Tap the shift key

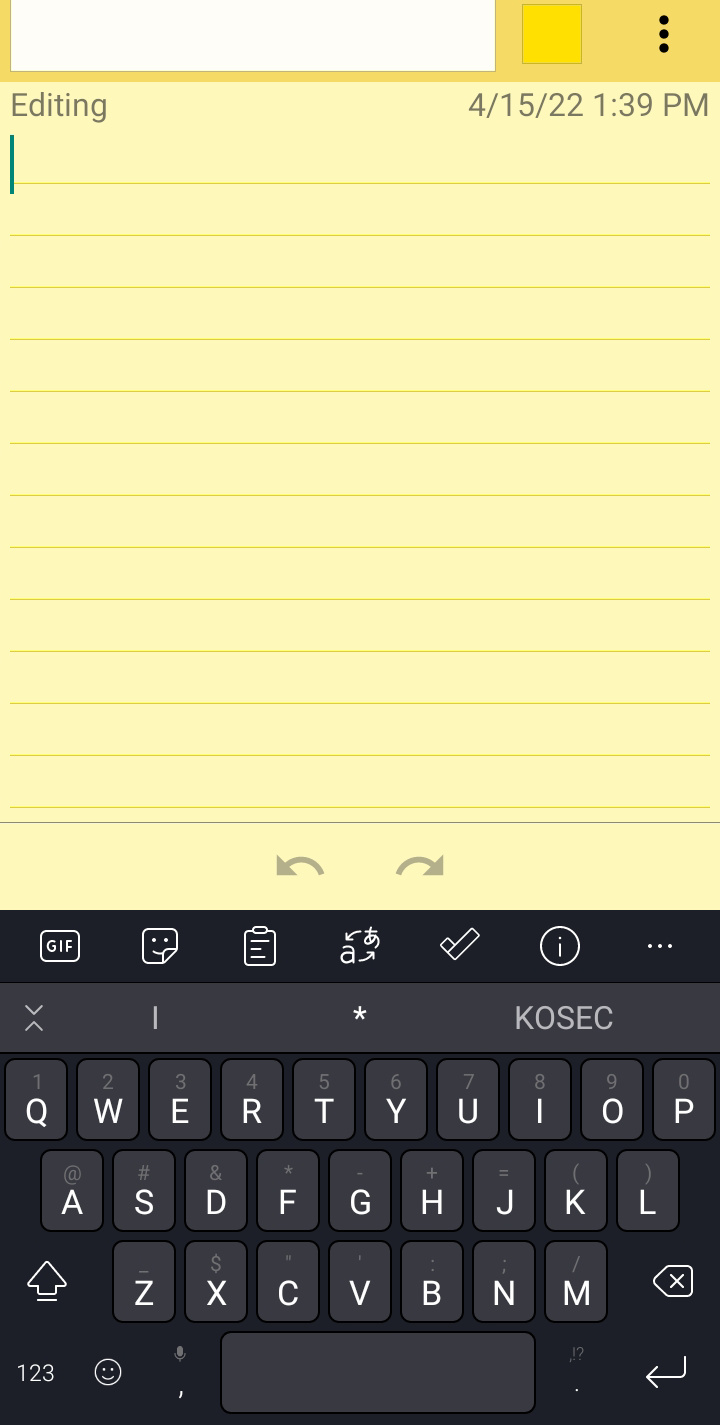[x=46, y=1281]
